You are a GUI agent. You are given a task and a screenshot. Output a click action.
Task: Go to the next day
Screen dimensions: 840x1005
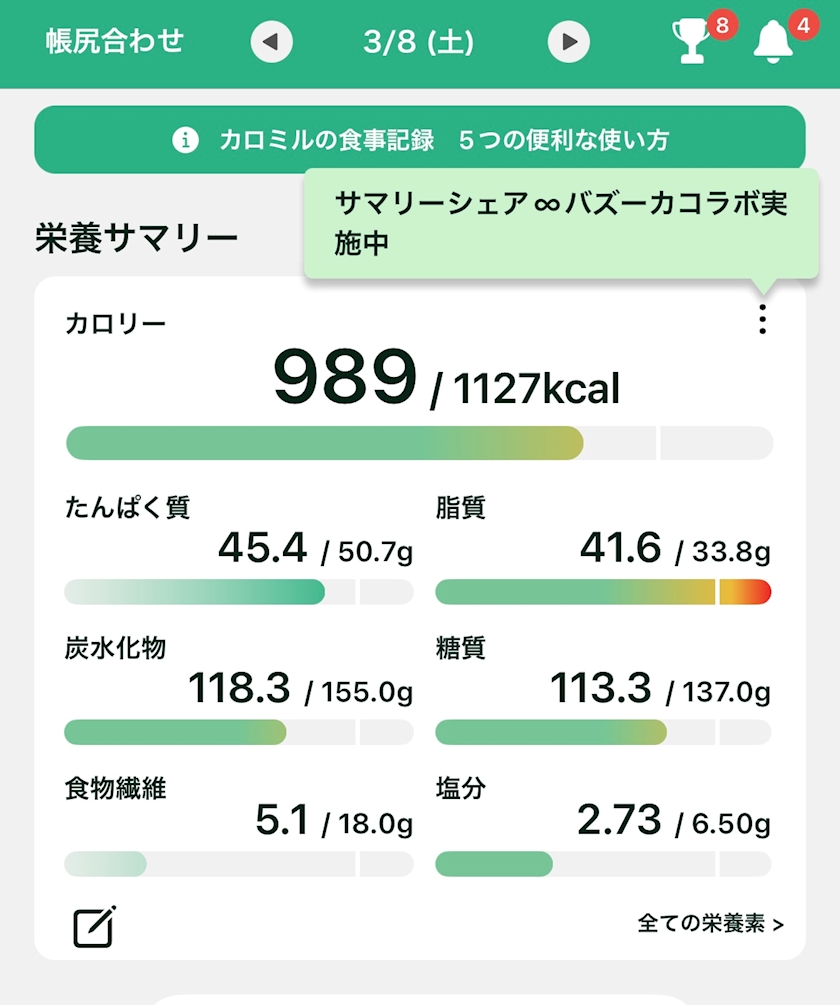click(x=569, y=42)
